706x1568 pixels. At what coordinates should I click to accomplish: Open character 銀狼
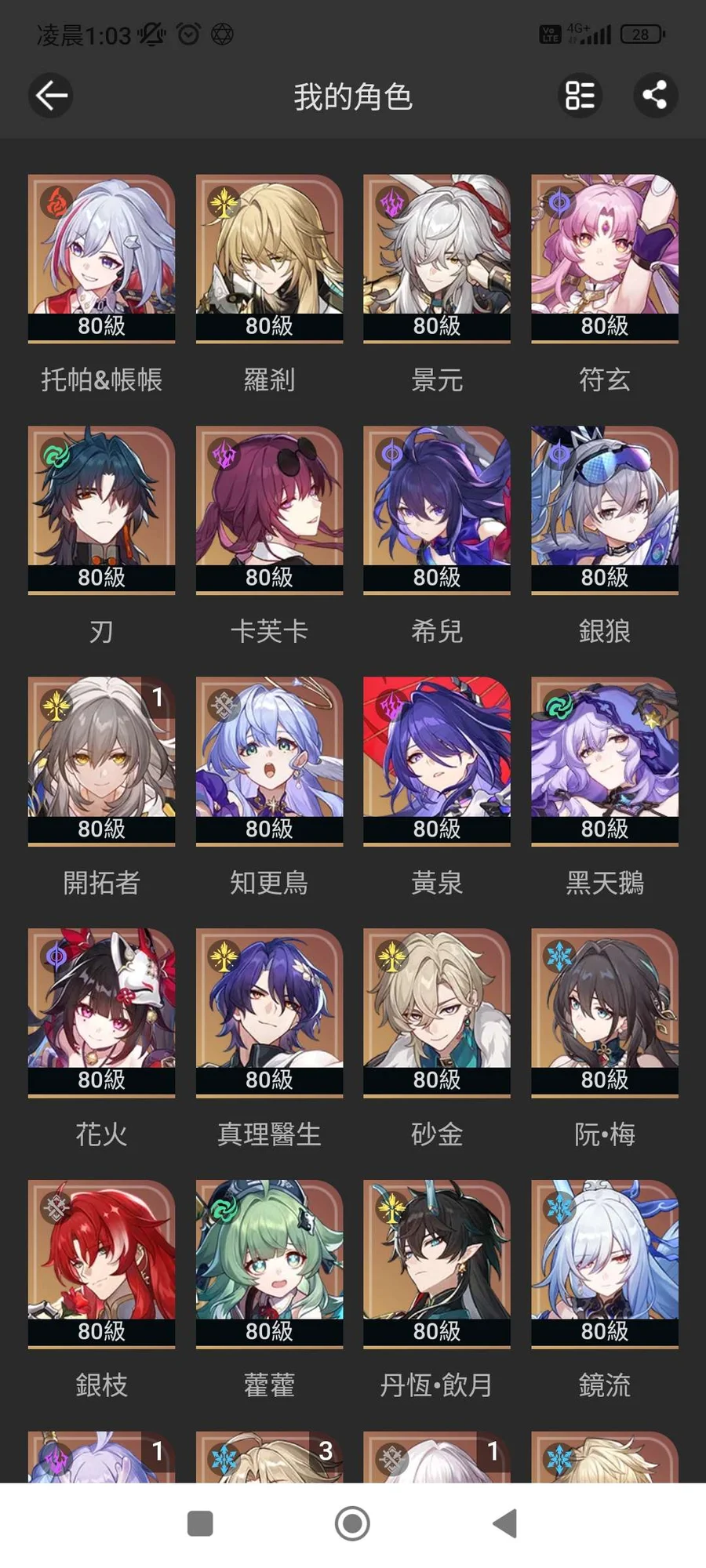pos(604,510)
